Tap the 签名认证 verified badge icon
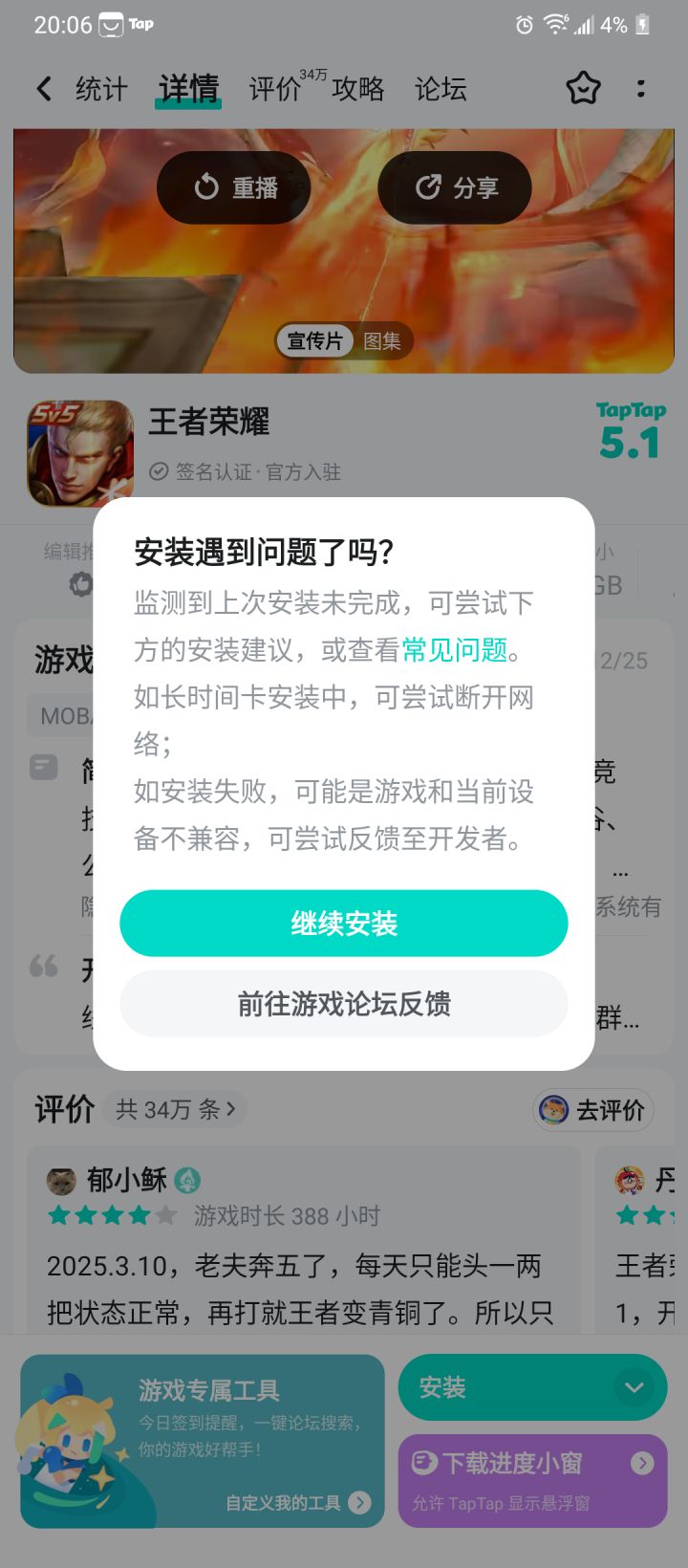Screen dimensions: 688x1568 click(x=161, y=472)
